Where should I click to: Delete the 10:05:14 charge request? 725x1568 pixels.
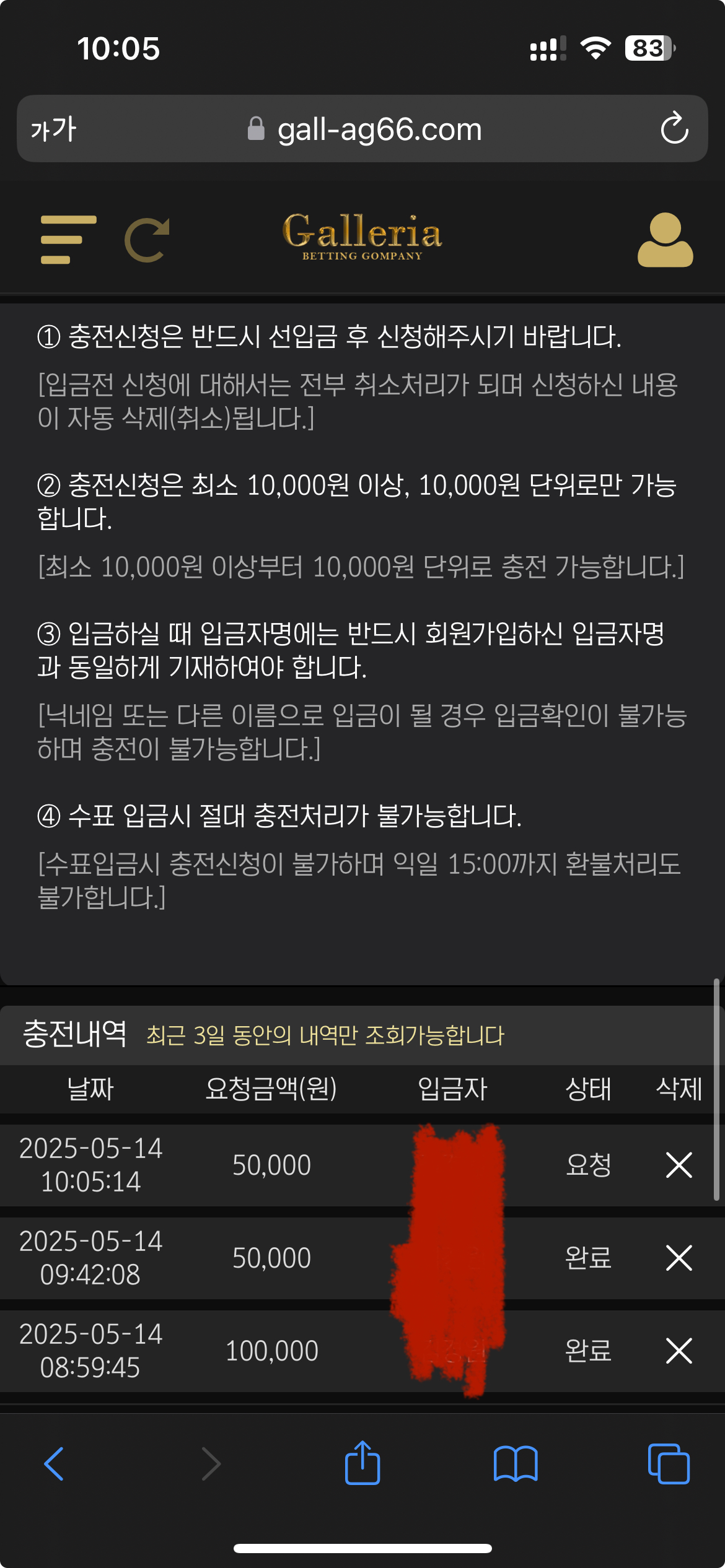[679, 1165]
